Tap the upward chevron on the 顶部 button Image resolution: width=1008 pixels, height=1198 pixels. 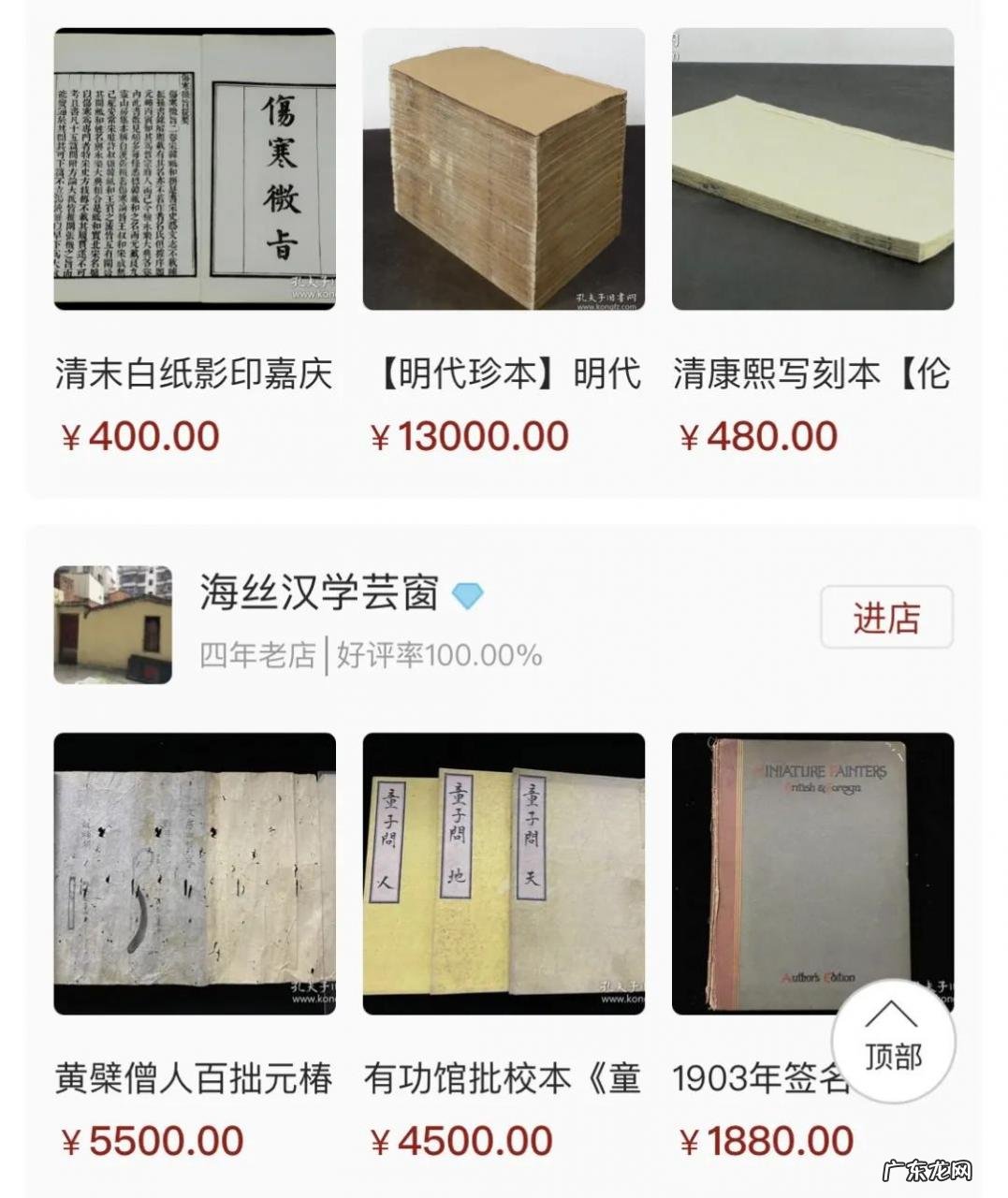click(x=893, y=1013)
